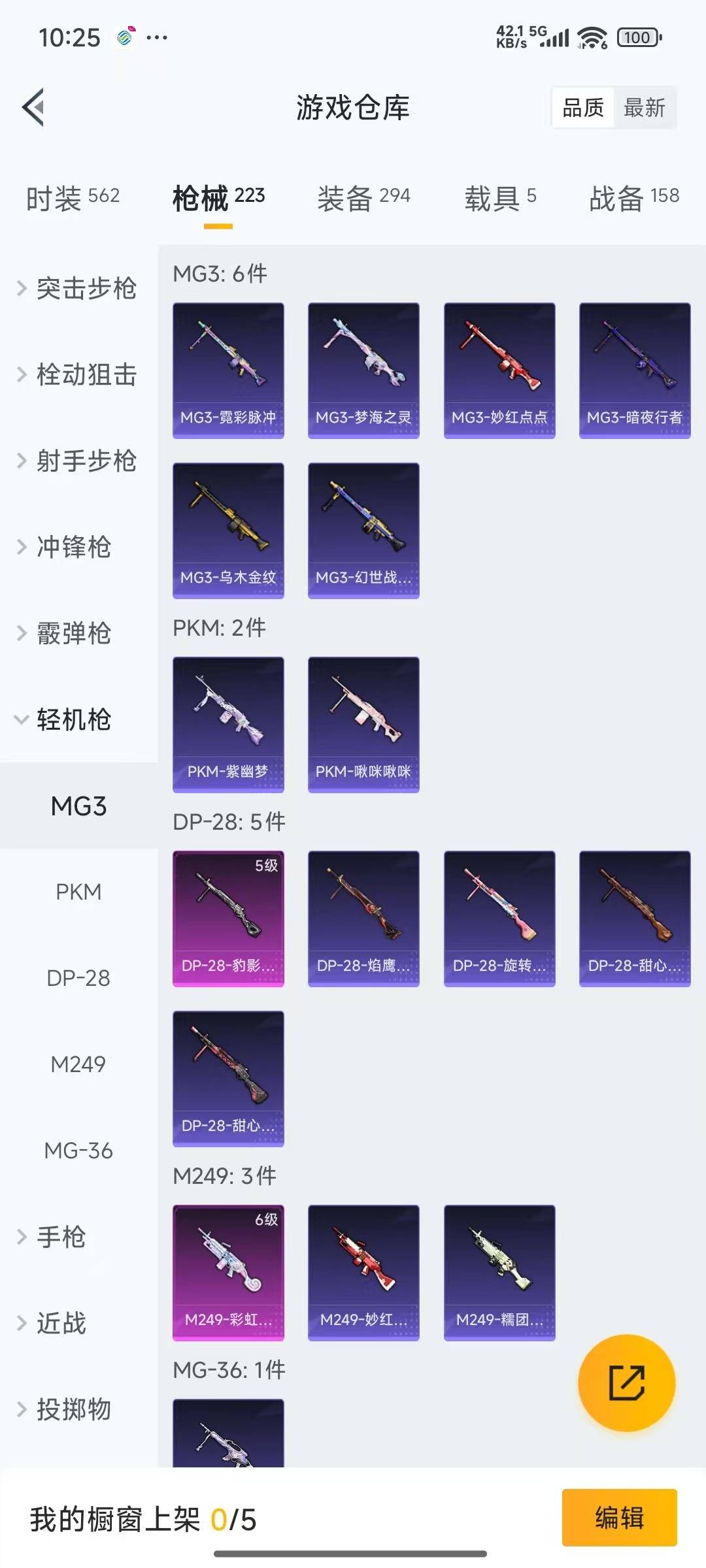Sort items by 最新

click(644, 108)
